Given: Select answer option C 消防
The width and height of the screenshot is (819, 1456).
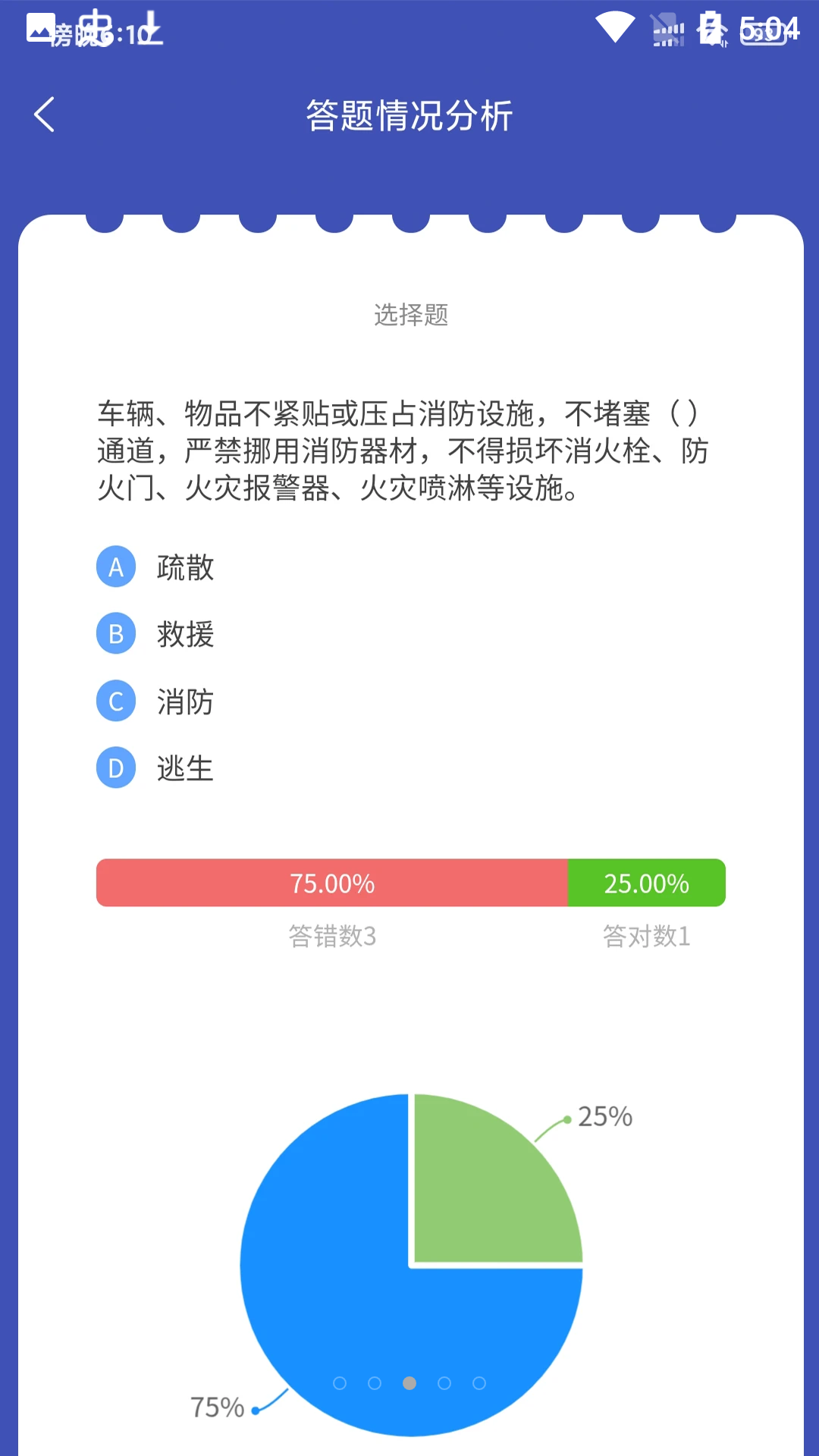Looking at the screenshot, I should point(184,701).
